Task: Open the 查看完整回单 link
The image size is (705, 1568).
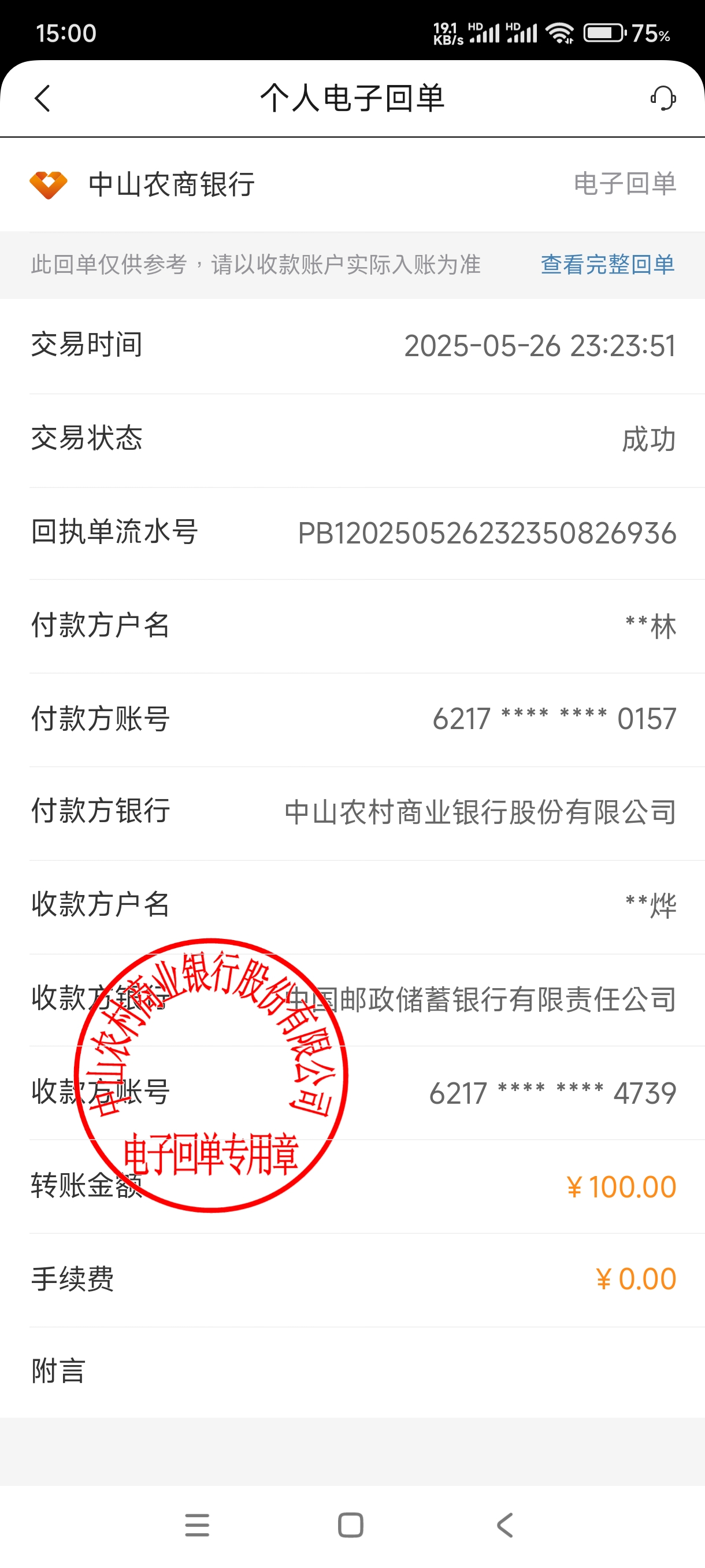Action: [607, 264]
